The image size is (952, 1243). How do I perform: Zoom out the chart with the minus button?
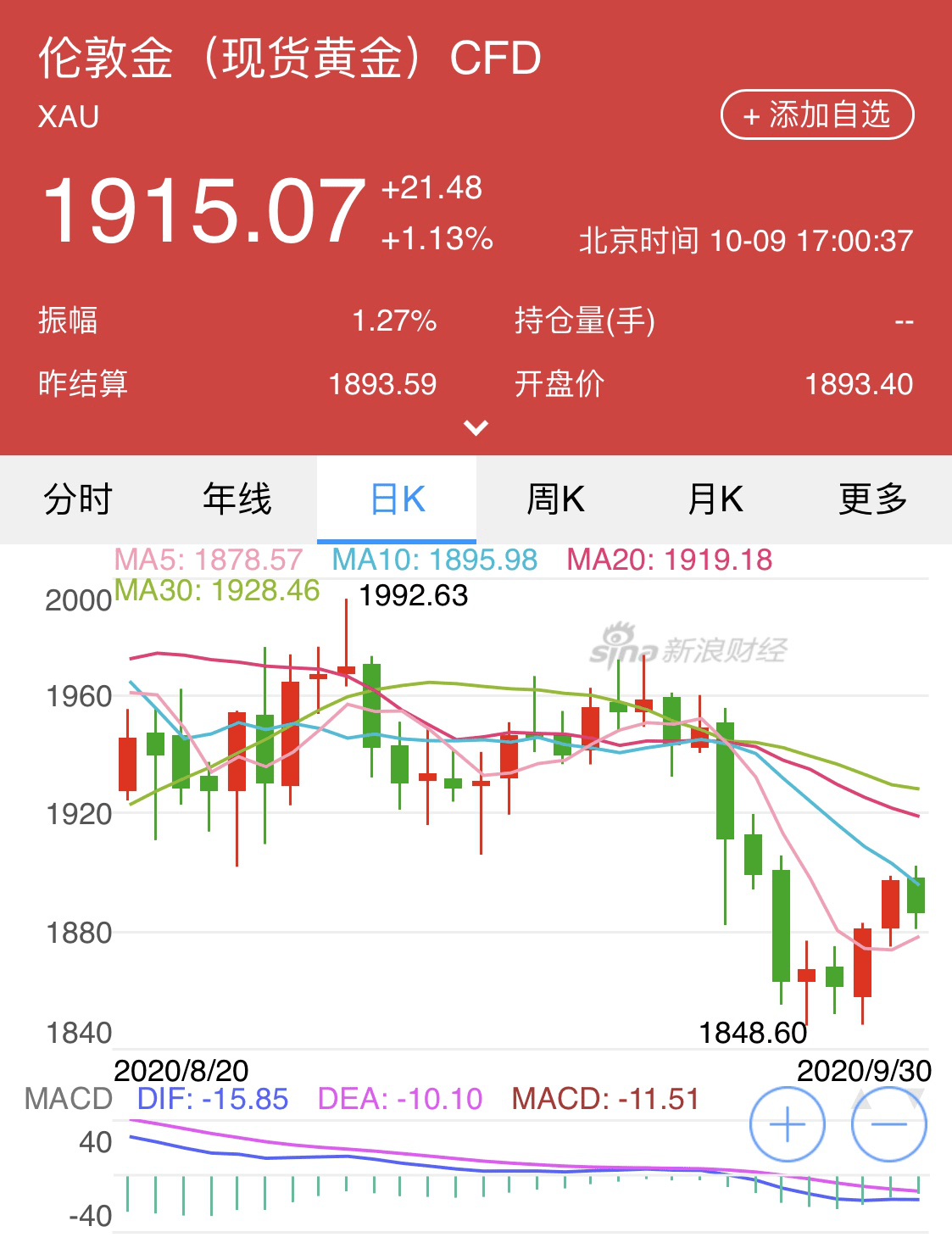point(888,1125)
